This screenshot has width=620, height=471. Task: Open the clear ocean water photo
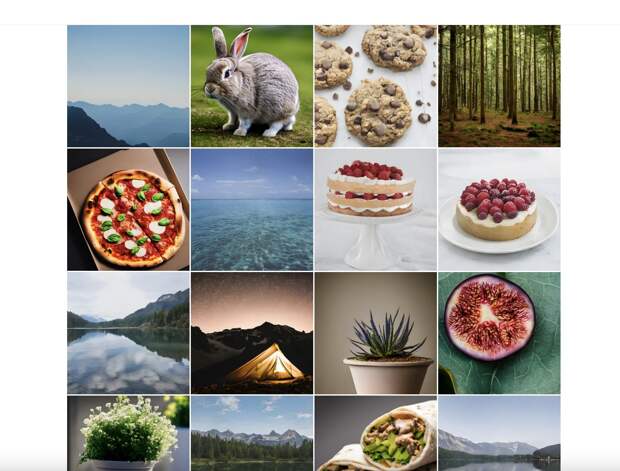pyautogui.click(x=251, y=210)
